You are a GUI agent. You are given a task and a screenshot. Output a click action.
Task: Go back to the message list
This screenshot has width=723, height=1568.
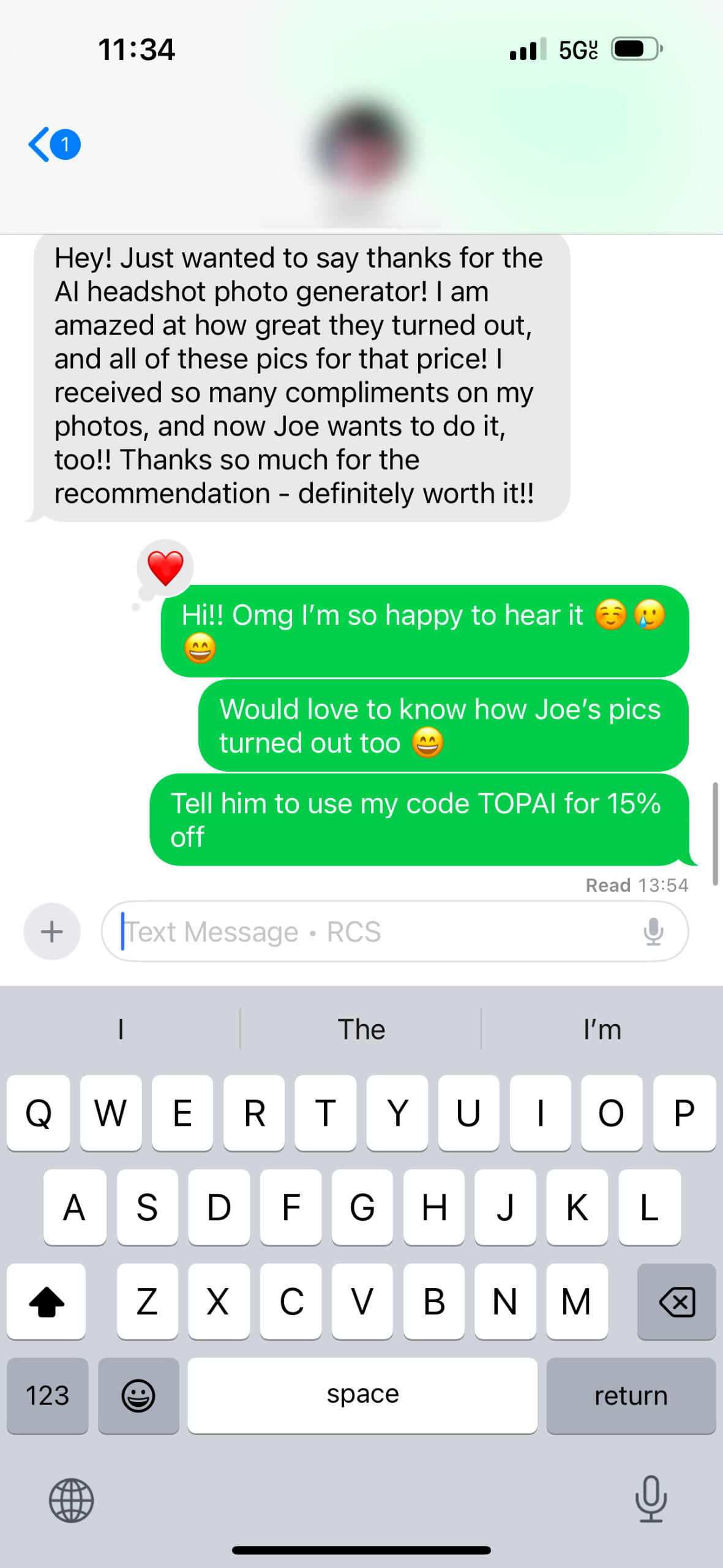52,145
